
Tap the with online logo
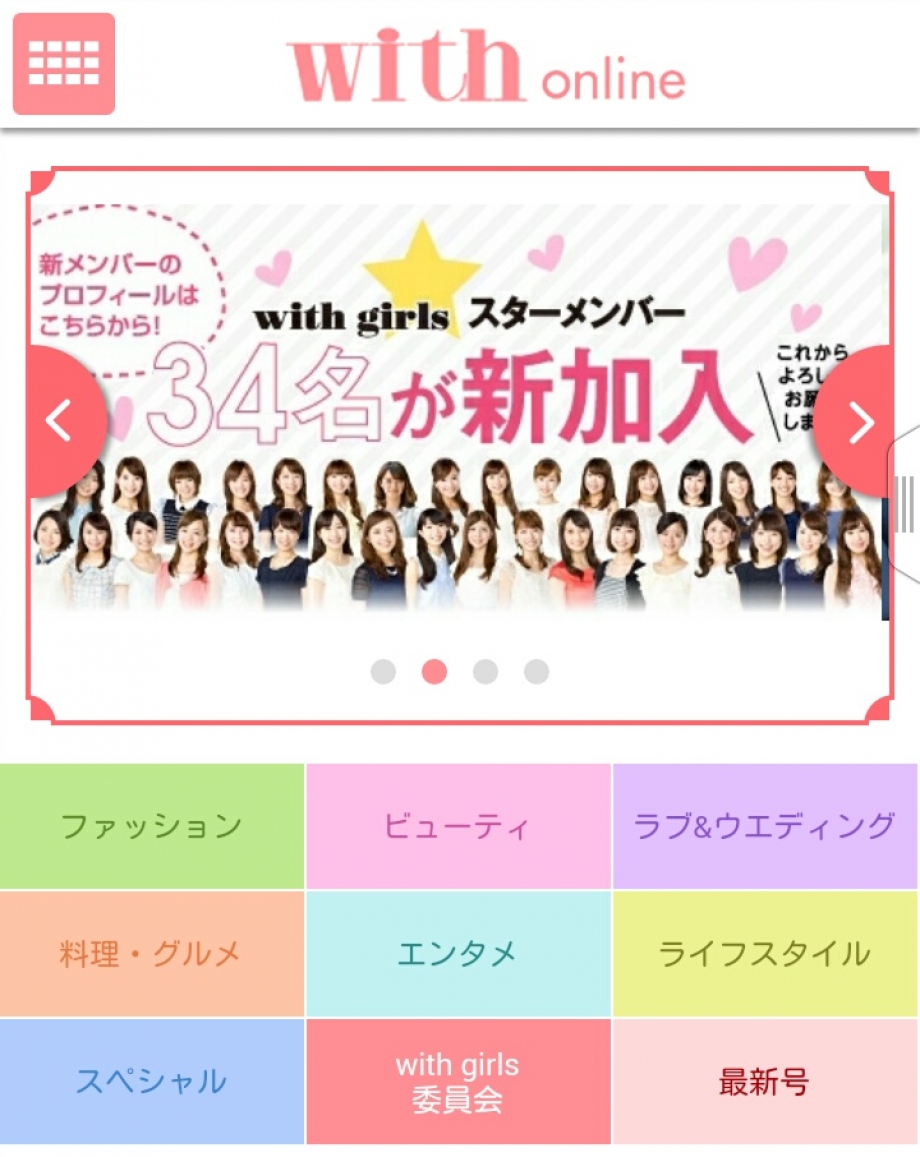point(487,65)
